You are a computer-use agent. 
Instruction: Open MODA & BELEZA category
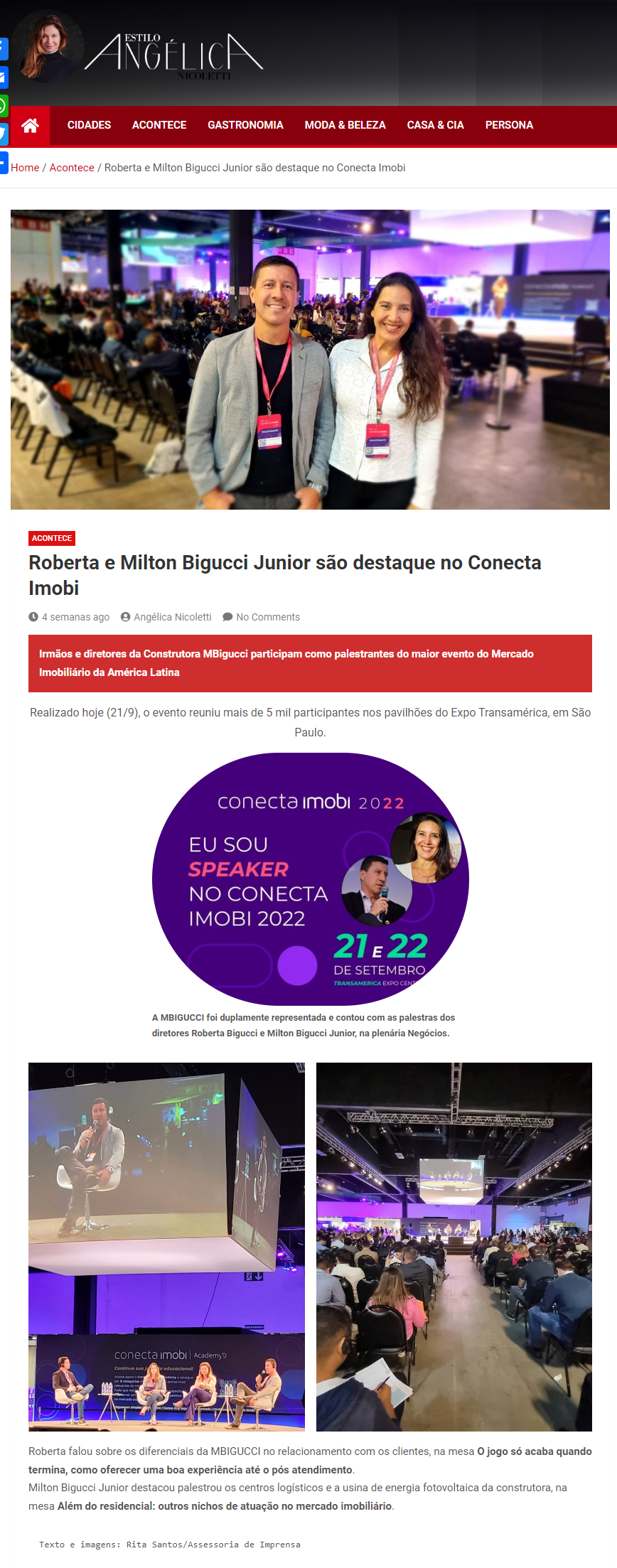[345, 125]
